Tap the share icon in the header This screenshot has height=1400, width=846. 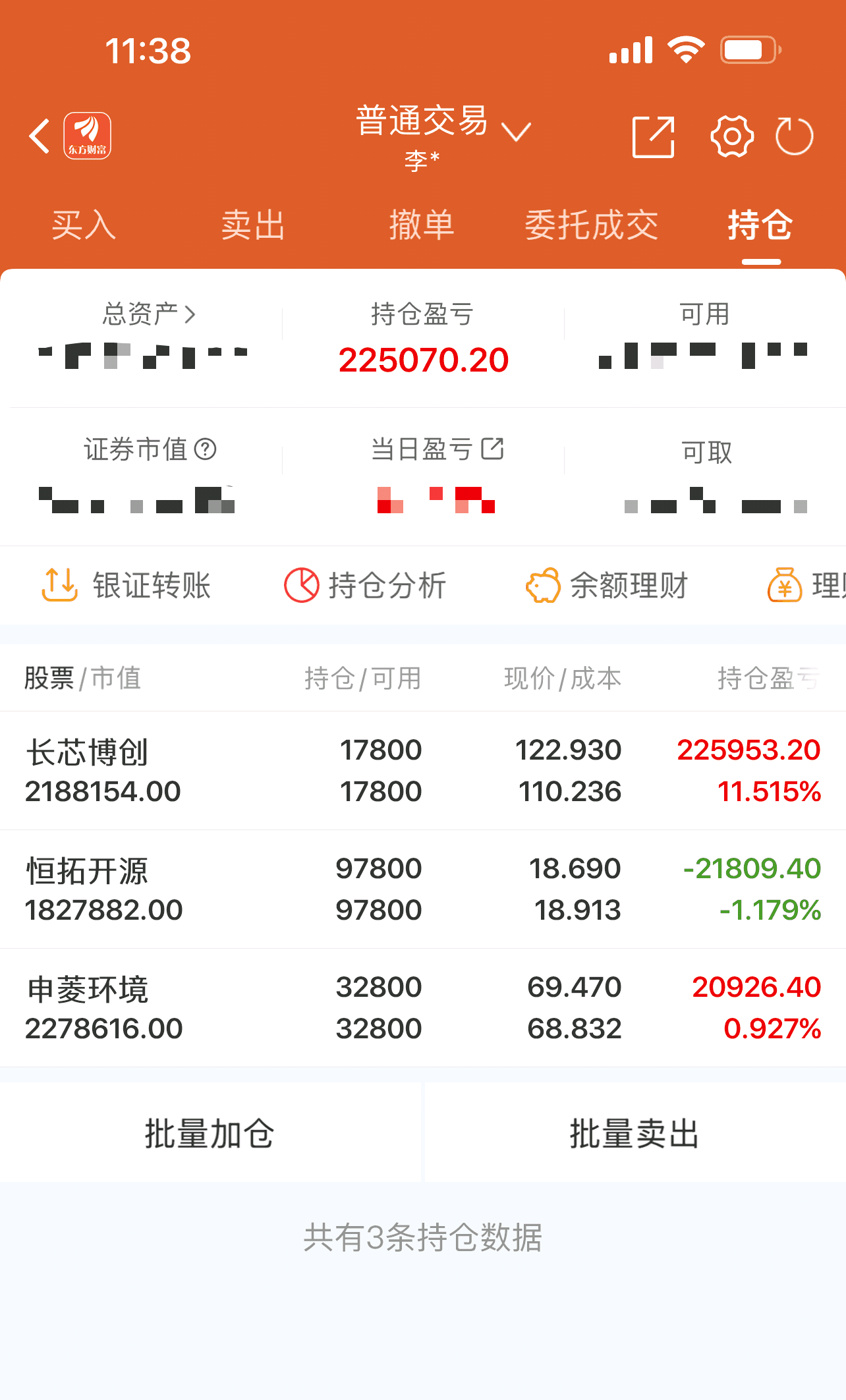(653, 136)
